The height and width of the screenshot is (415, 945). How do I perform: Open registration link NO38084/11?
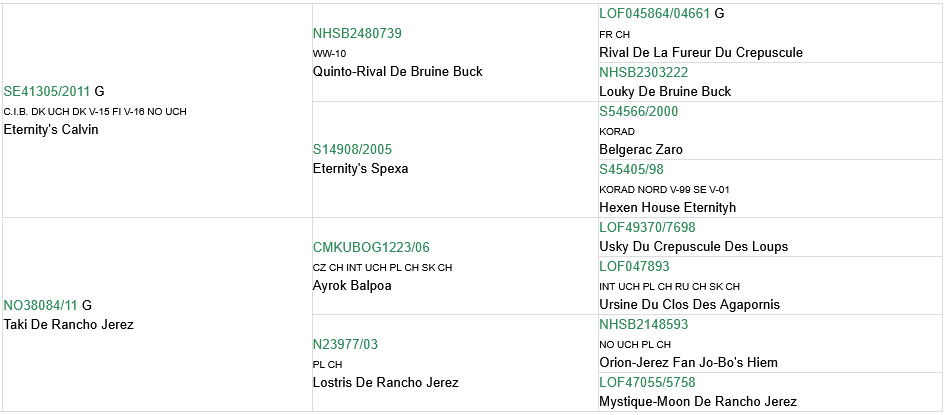pyautogui.click(x=41, y=305)
